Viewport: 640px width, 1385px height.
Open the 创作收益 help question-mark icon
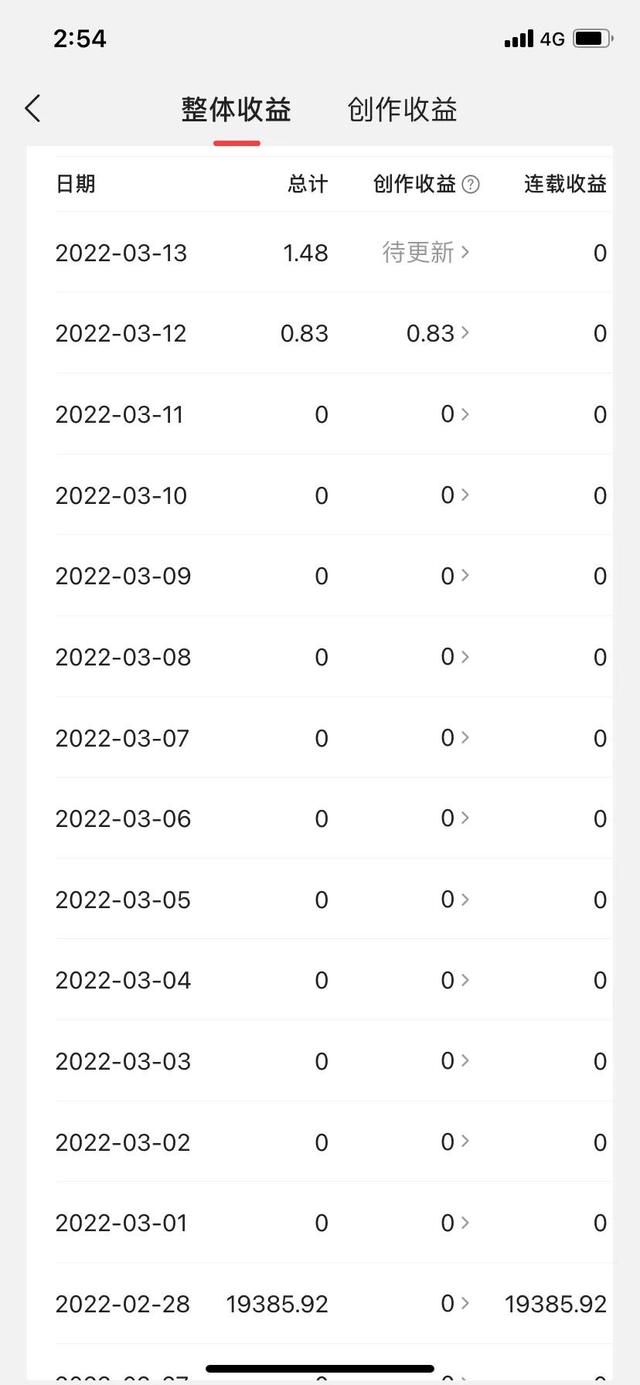pyautogui.click(x=471, y=184)
